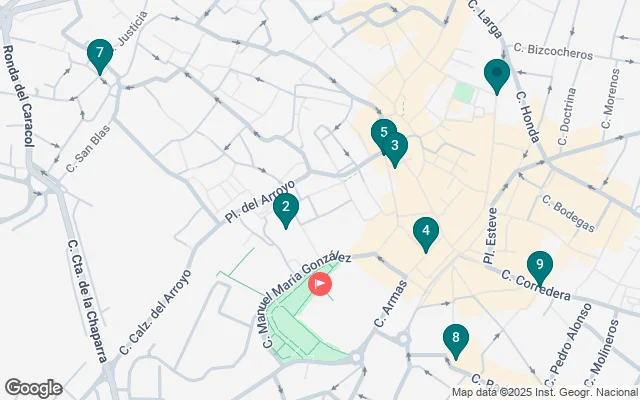640x400 pixels.
Task: Open map pin number 9
Action: tap(539, 266)
